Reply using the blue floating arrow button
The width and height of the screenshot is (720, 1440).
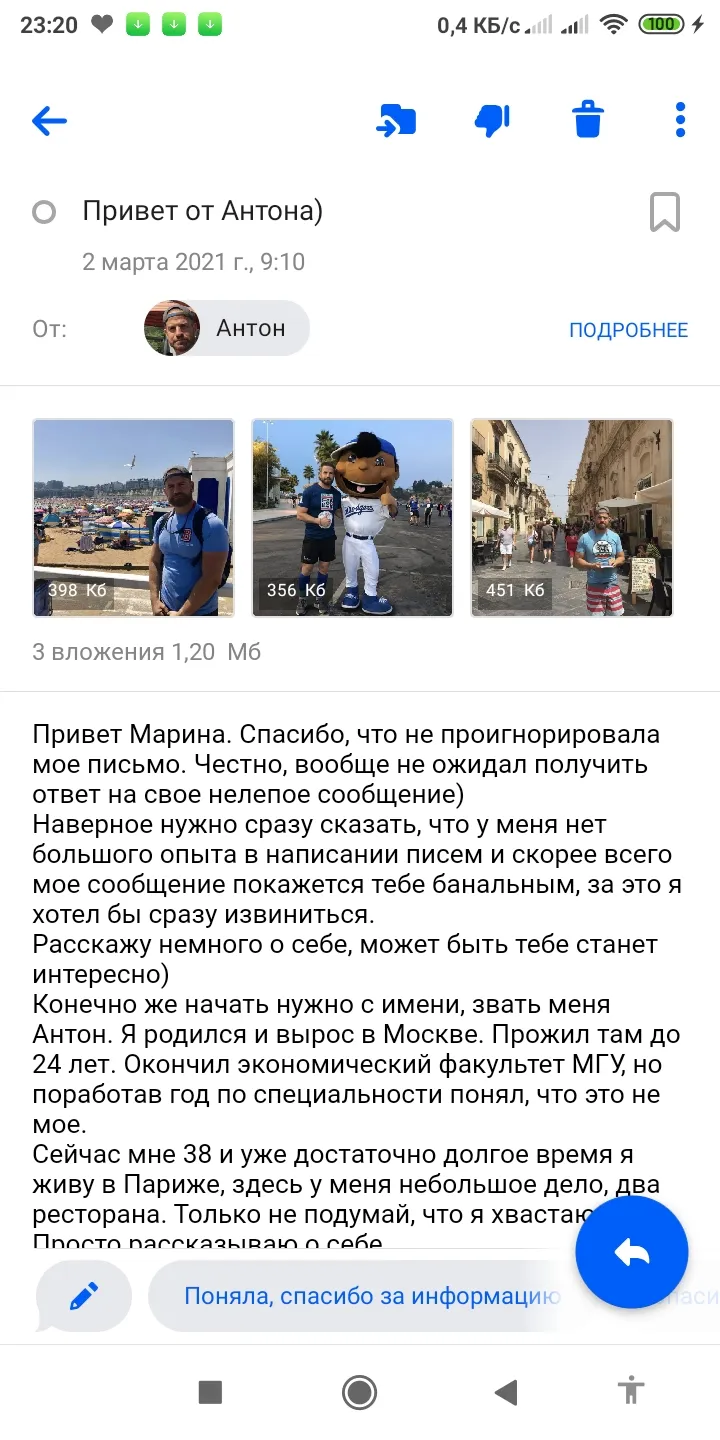(x=632, y=1253)
